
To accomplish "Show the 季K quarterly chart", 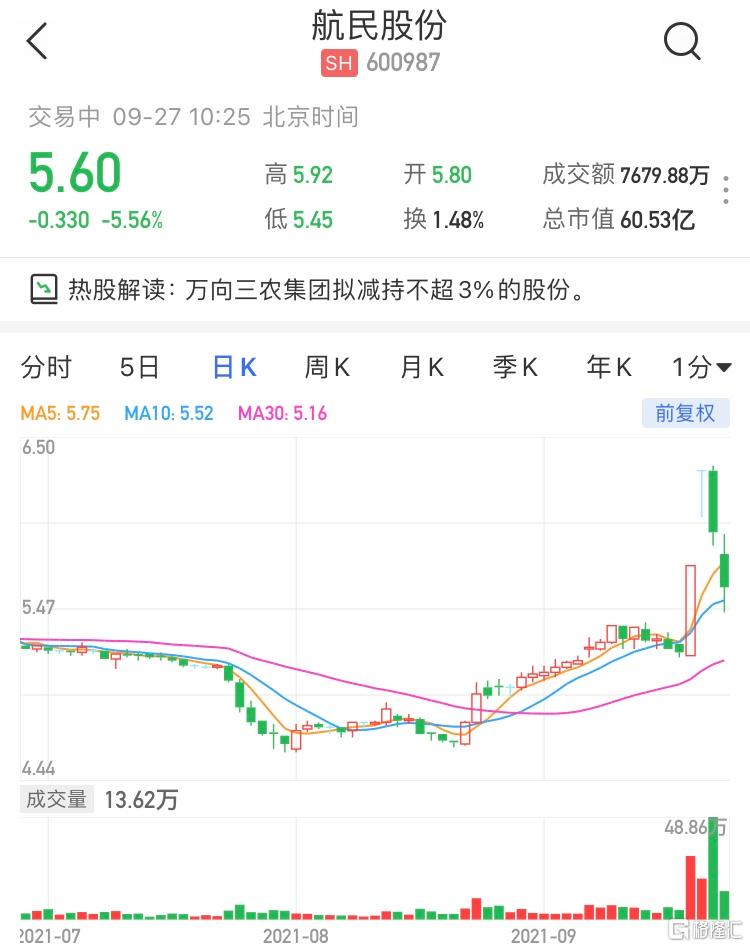I will pyautogui.click(x=515, y=368).
